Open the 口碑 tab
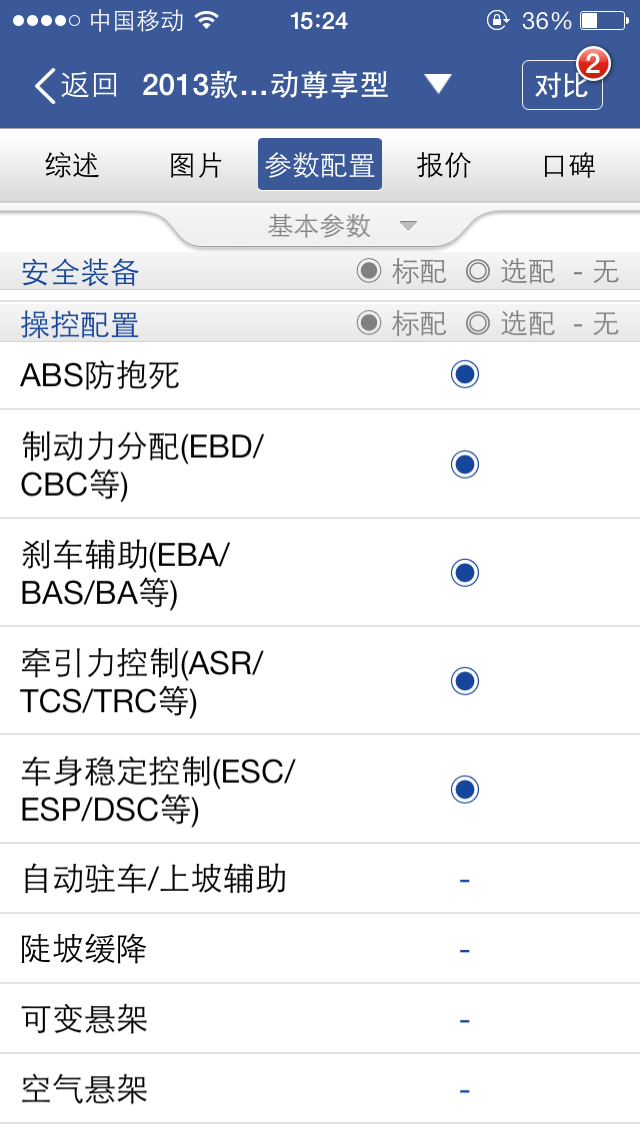 [x=569, y=165]
